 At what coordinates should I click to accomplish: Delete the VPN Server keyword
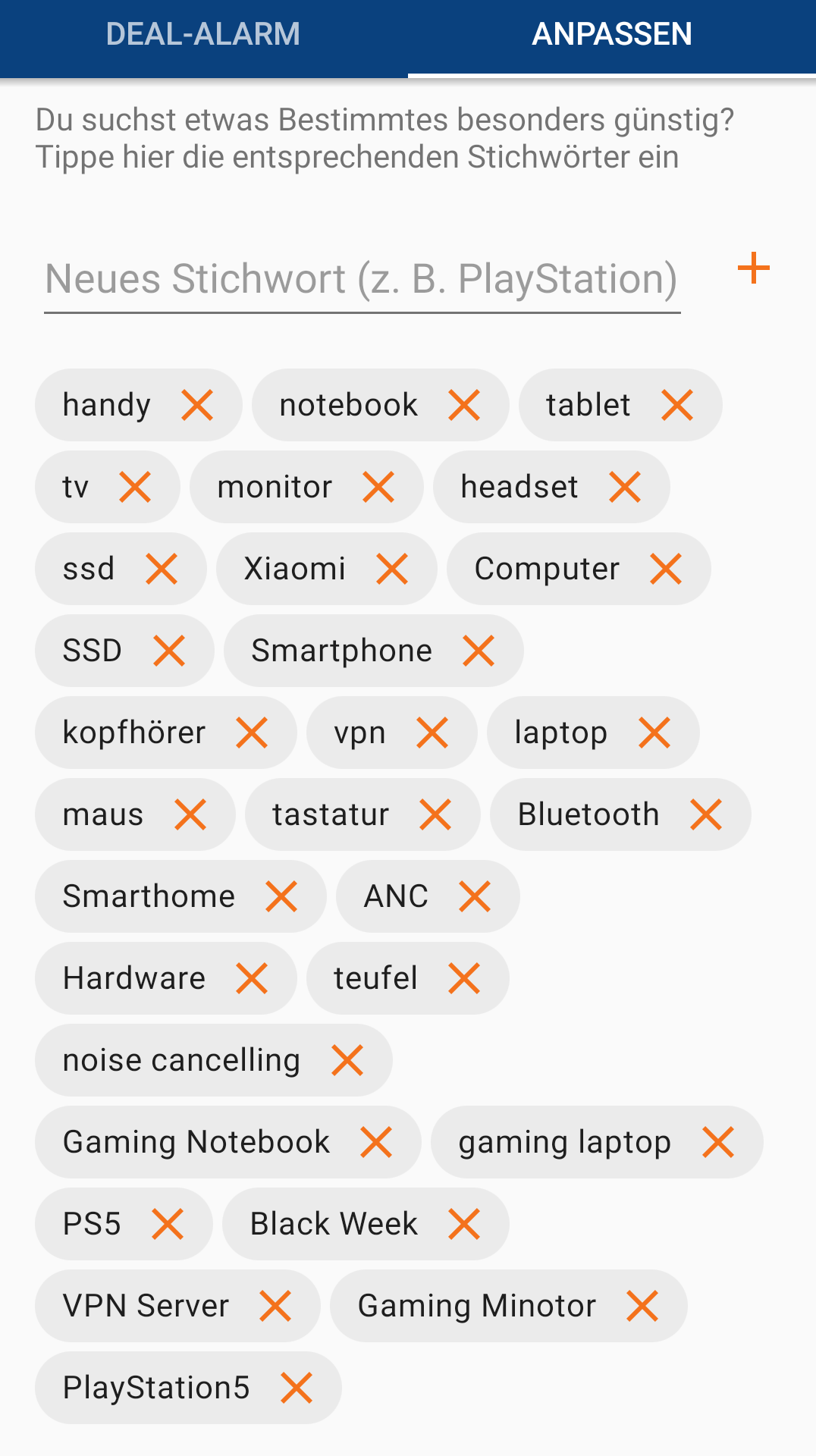point(275,1306)
